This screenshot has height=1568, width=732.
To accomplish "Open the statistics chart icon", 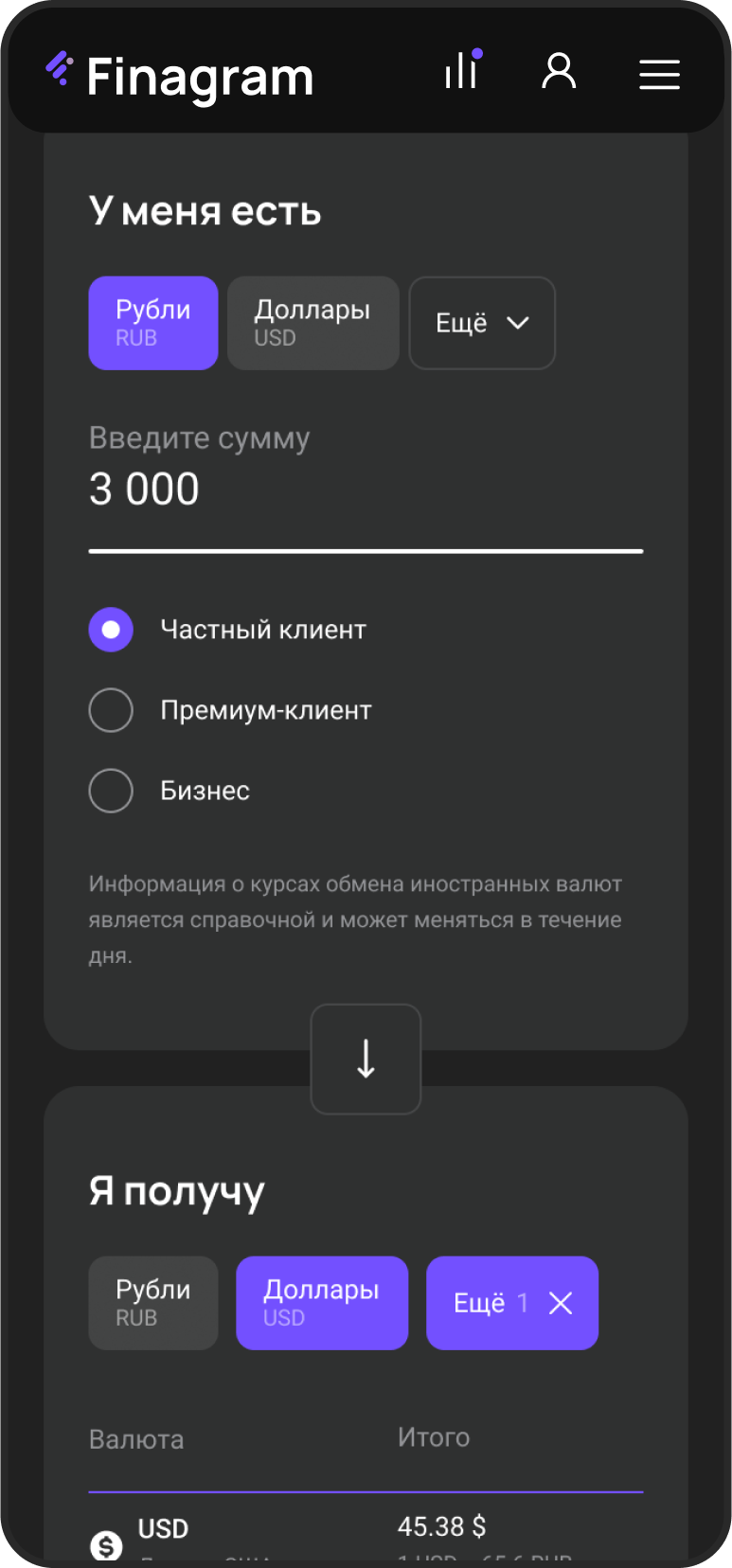I will click(x=462, y=71).
